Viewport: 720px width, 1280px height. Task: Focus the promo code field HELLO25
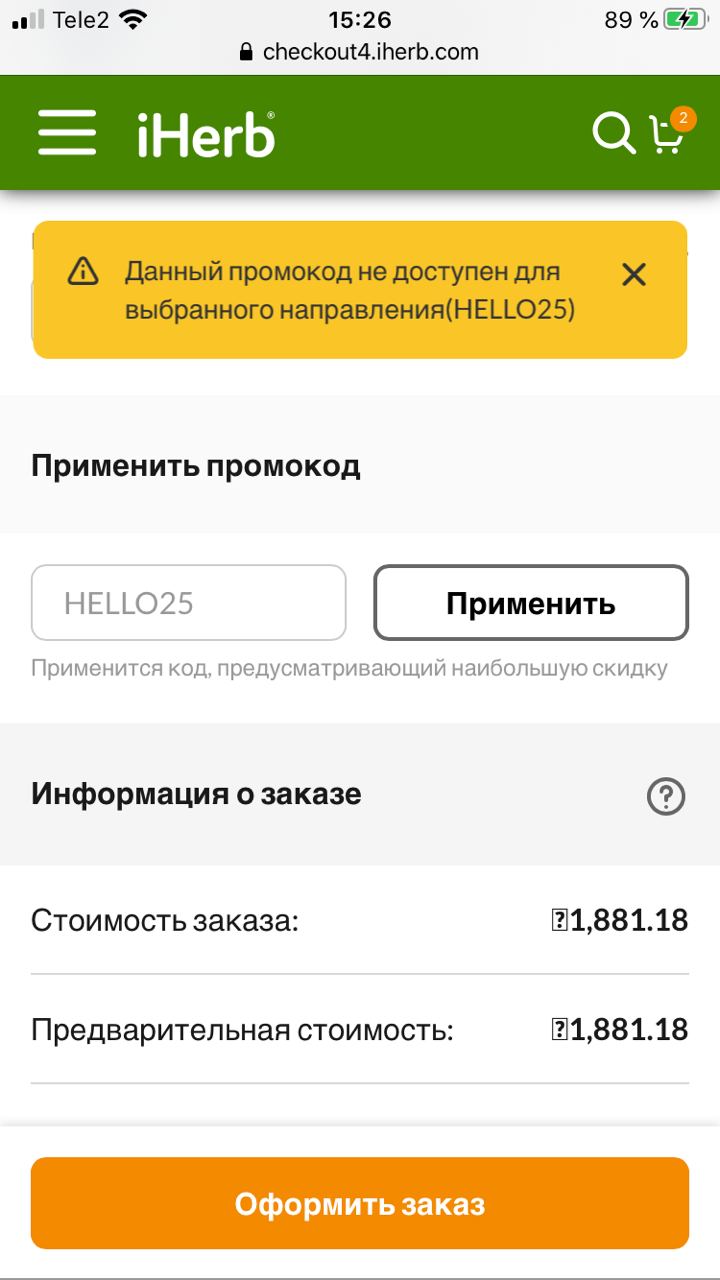pyautogui.click(x=189, y=603)
